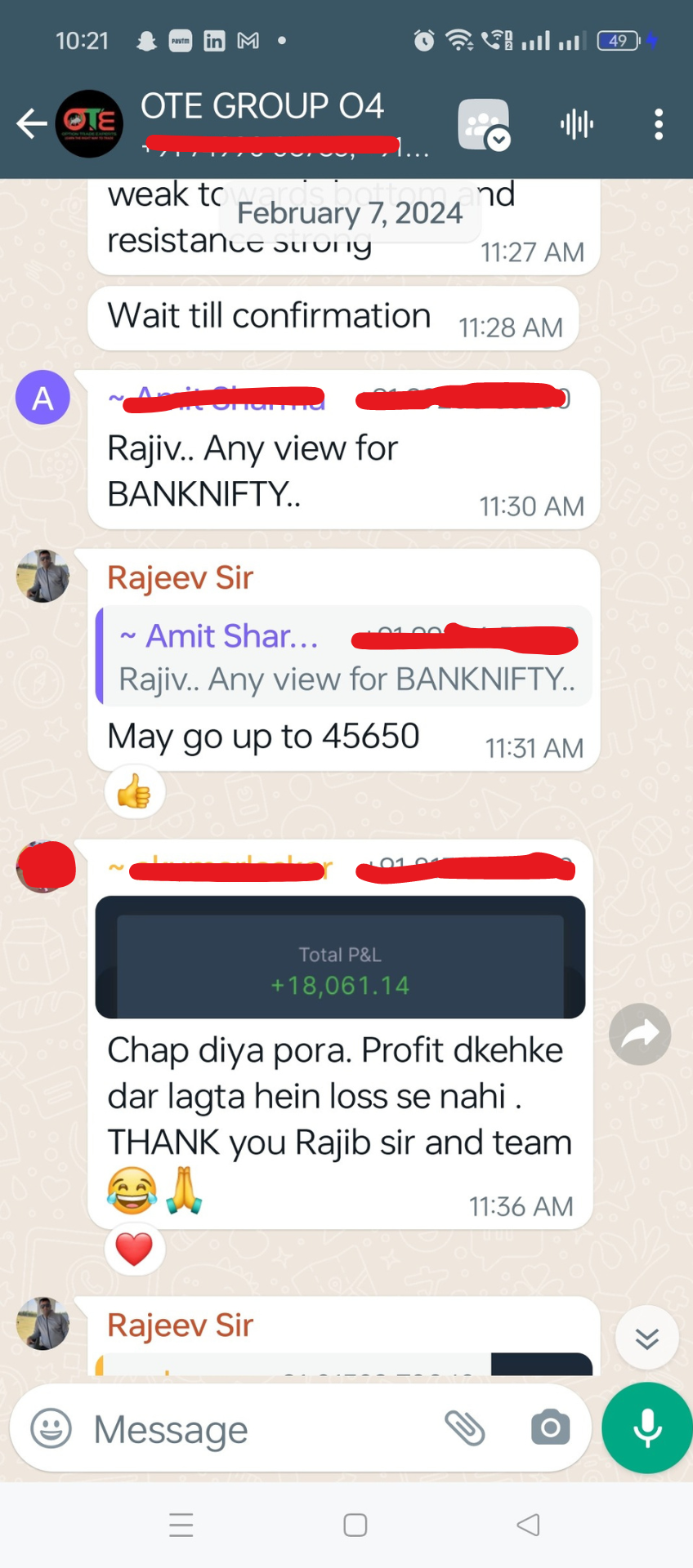The height and width of the screenshot is (1568, 693).
Task: Attach a file with the paperclip
Action: coord(465,1428)
